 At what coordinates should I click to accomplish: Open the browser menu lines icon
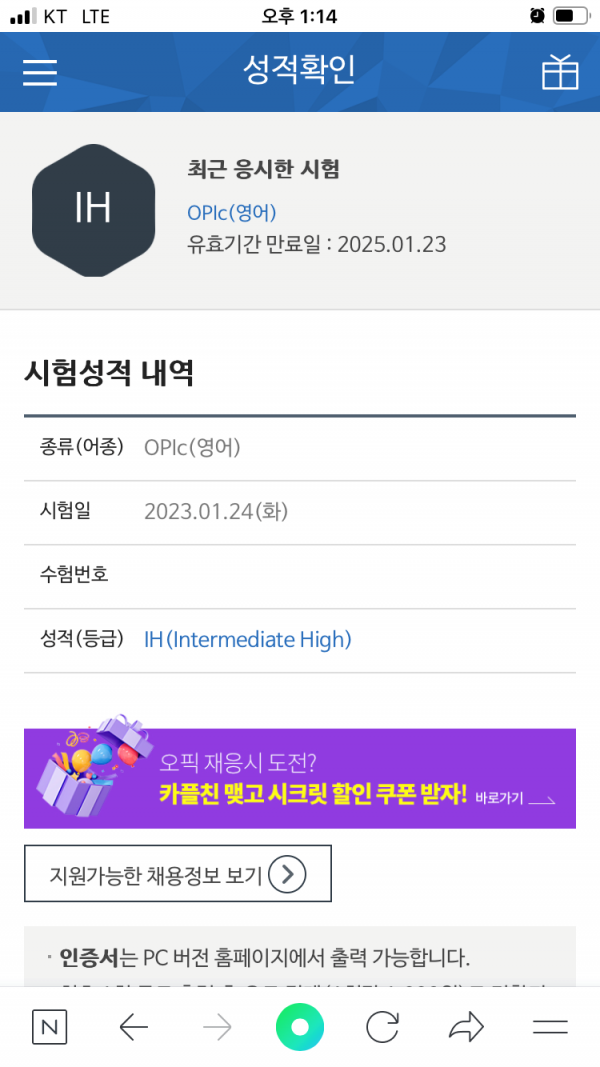(550, 1027)
